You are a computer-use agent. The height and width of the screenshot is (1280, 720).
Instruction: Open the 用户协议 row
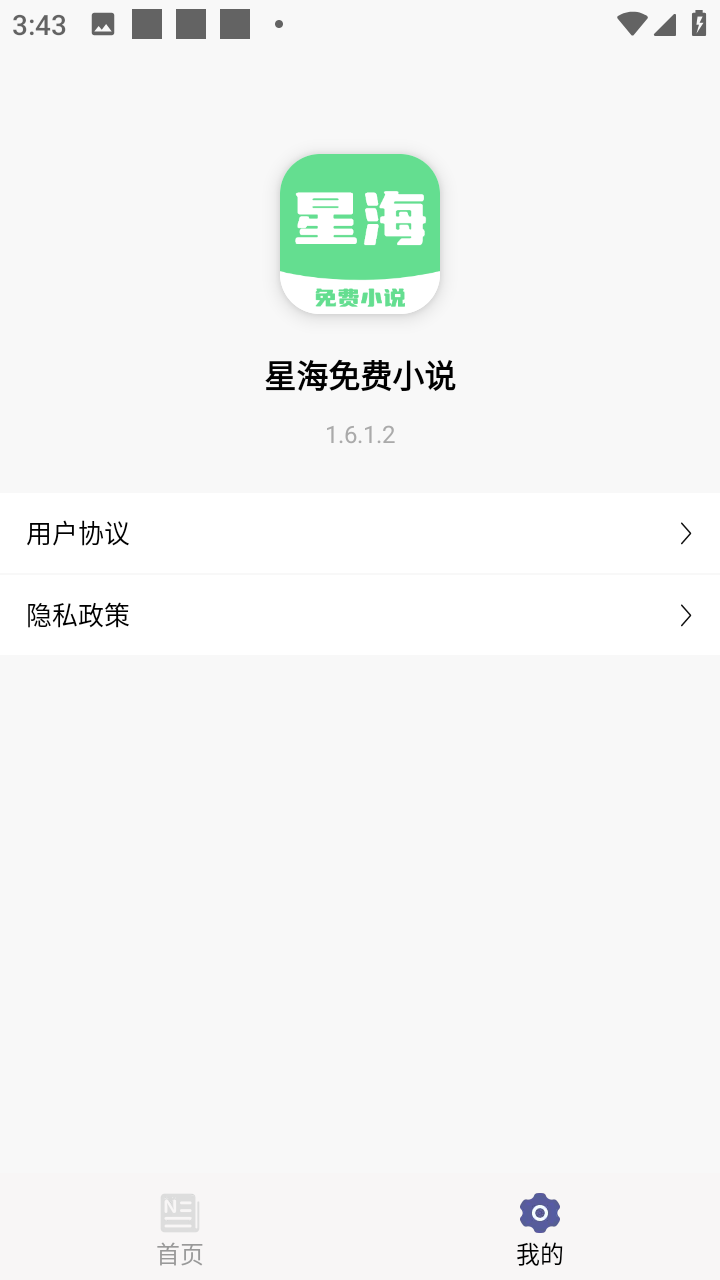tap(360, 533)
